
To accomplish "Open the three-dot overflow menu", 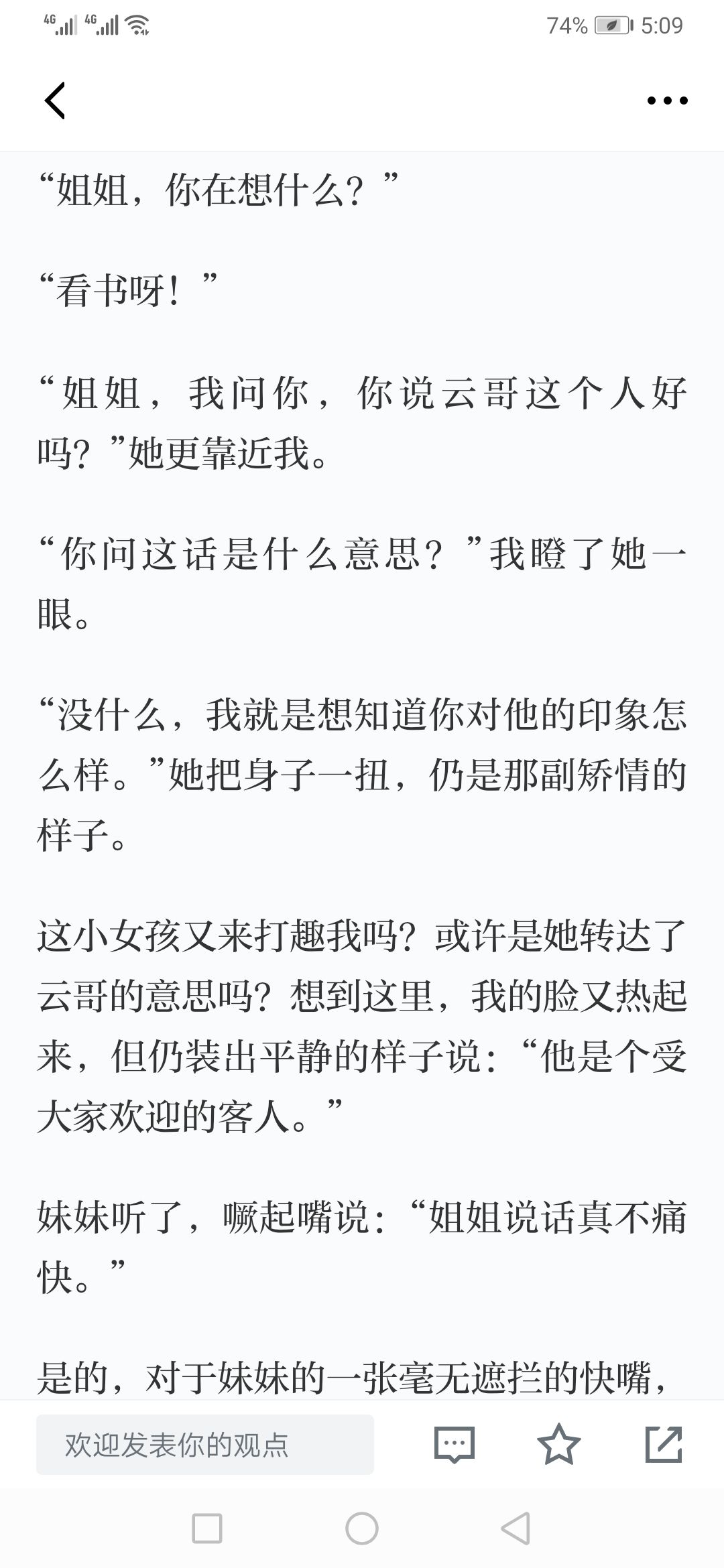I will (667, 101).
